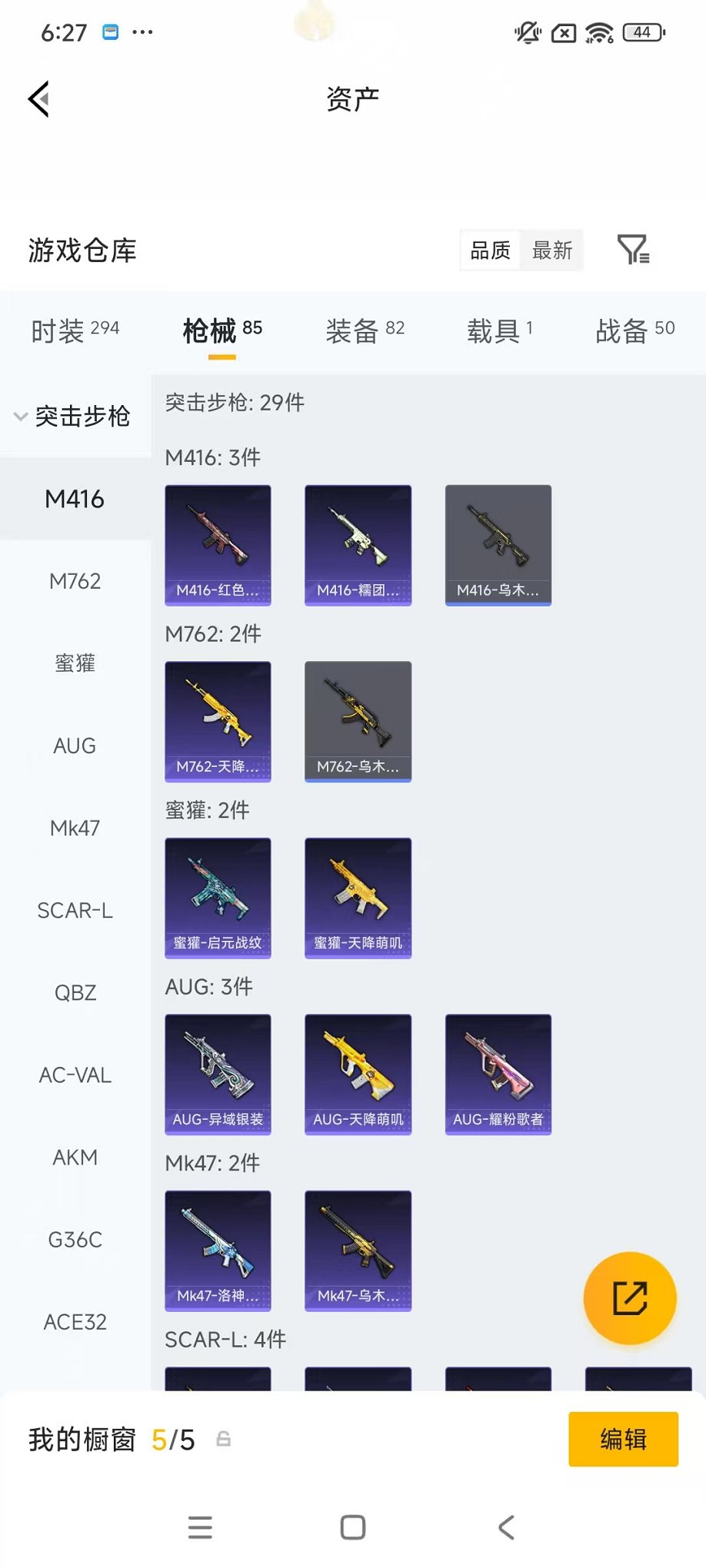
Task: Sort the warehouse by 品质
Action: click(491, 251)
